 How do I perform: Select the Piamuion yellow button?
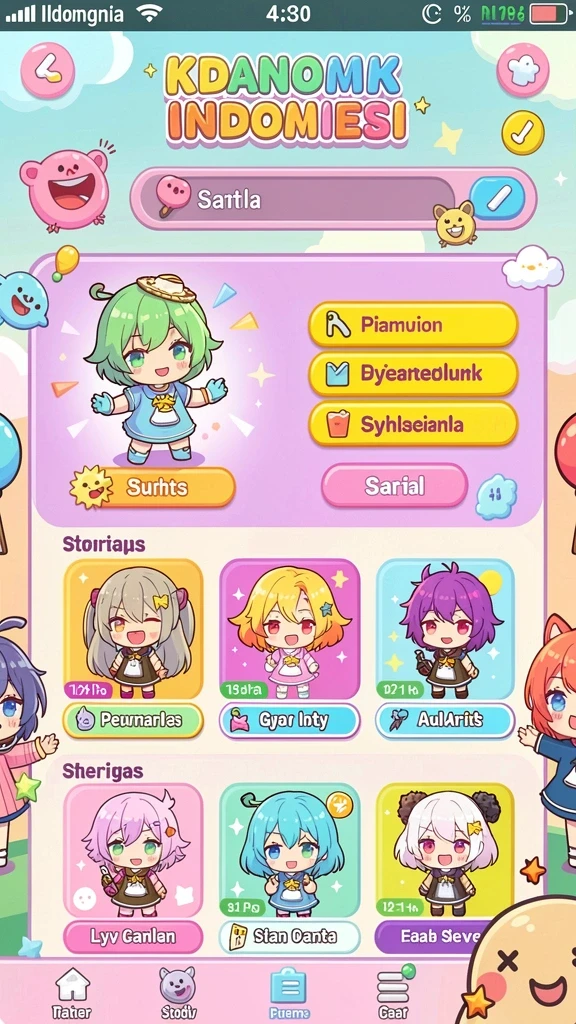click(413, 325)
